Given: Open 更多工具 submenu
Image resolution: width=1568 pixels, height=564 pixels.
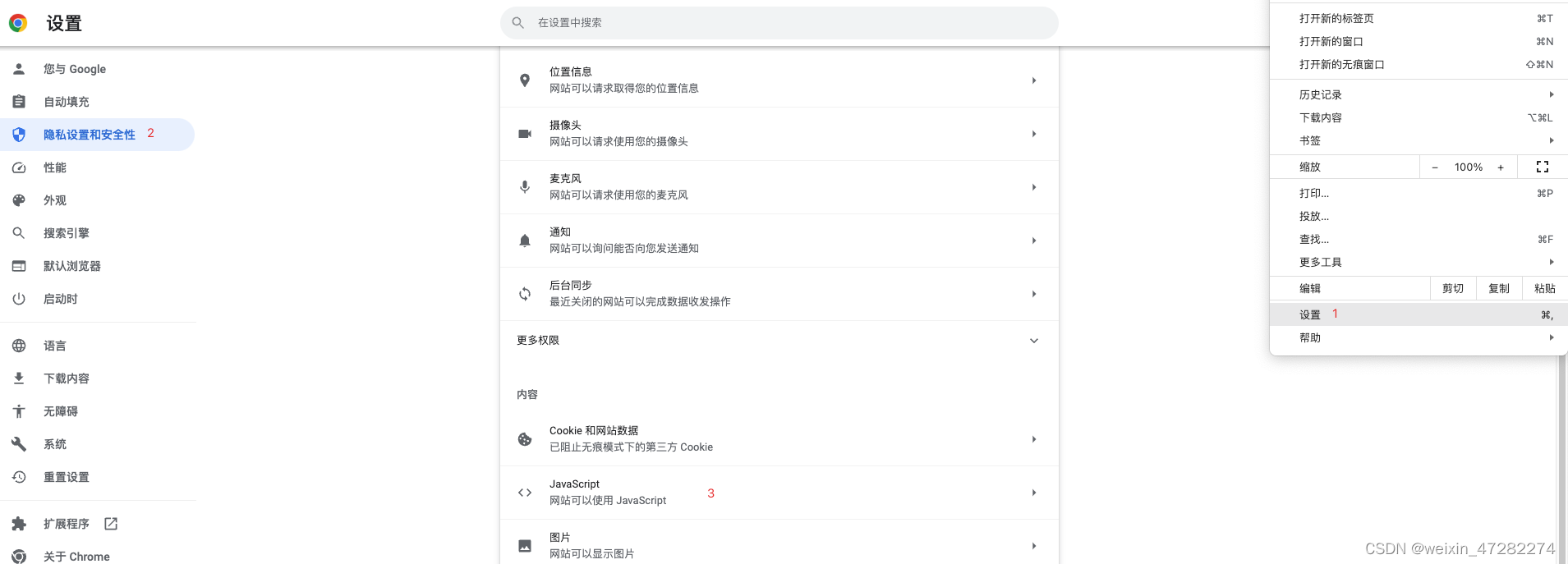Looking at the screenshot, I should pos(1419,263).
